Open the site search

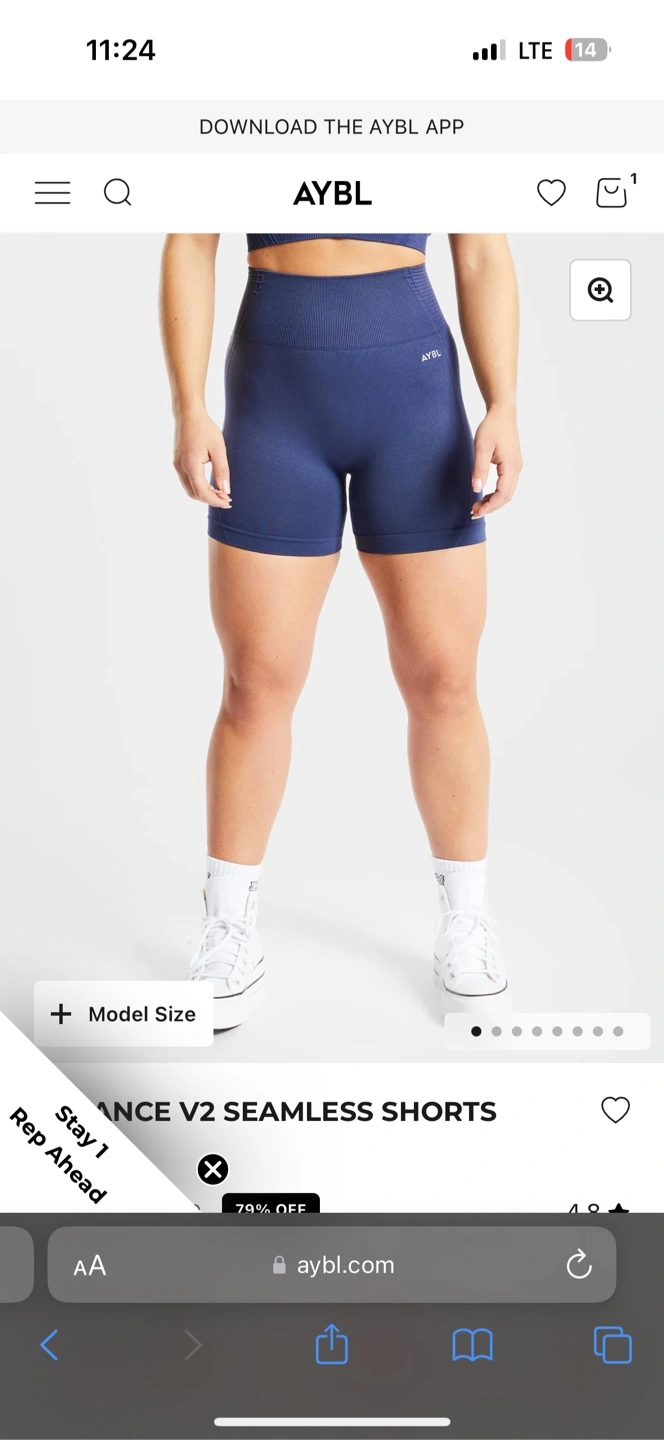[118, 193]
